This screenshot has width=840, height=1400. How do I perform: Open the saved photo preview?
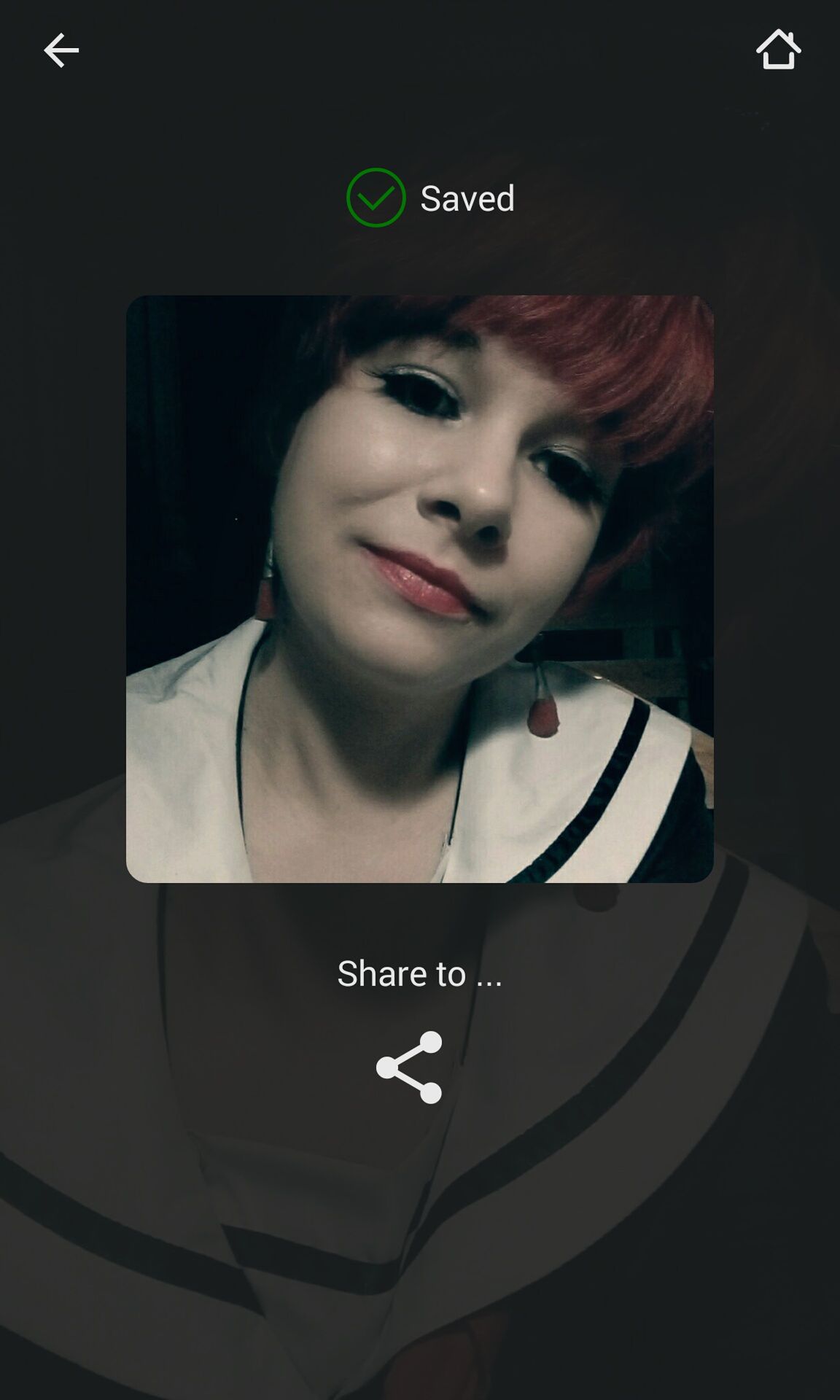click(420, 589)
